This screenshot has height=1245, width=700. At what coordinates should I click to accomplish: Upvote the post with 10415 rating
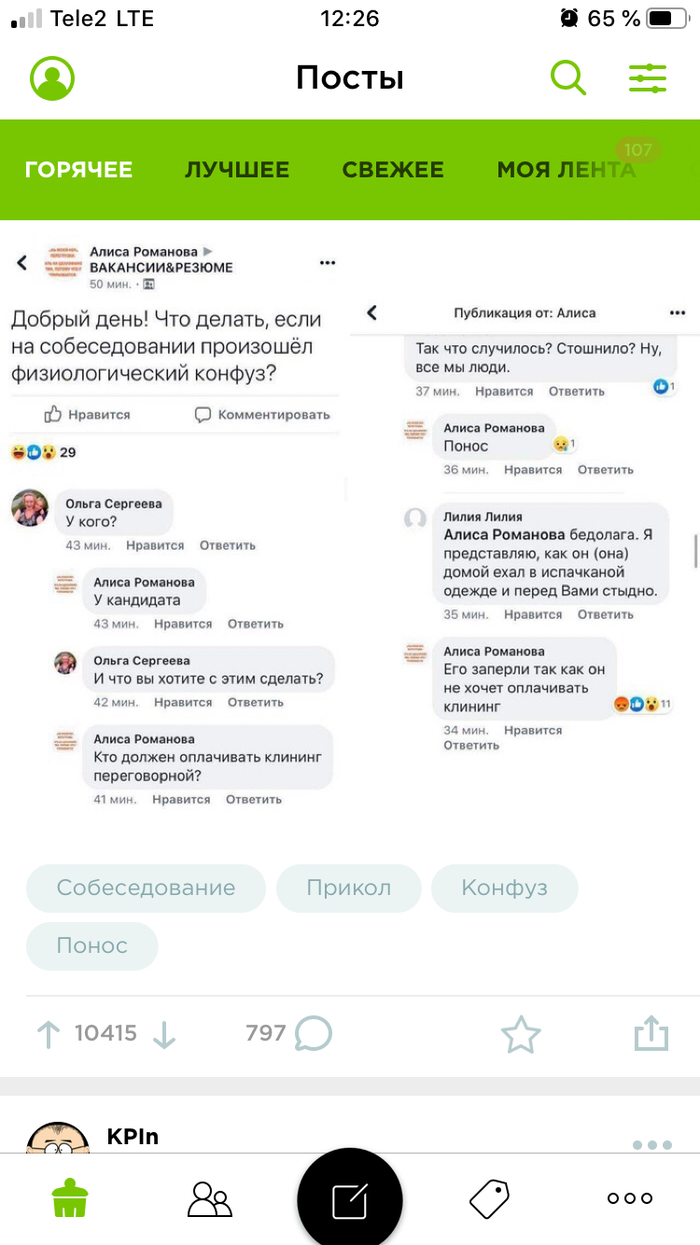click(48, 1034)
